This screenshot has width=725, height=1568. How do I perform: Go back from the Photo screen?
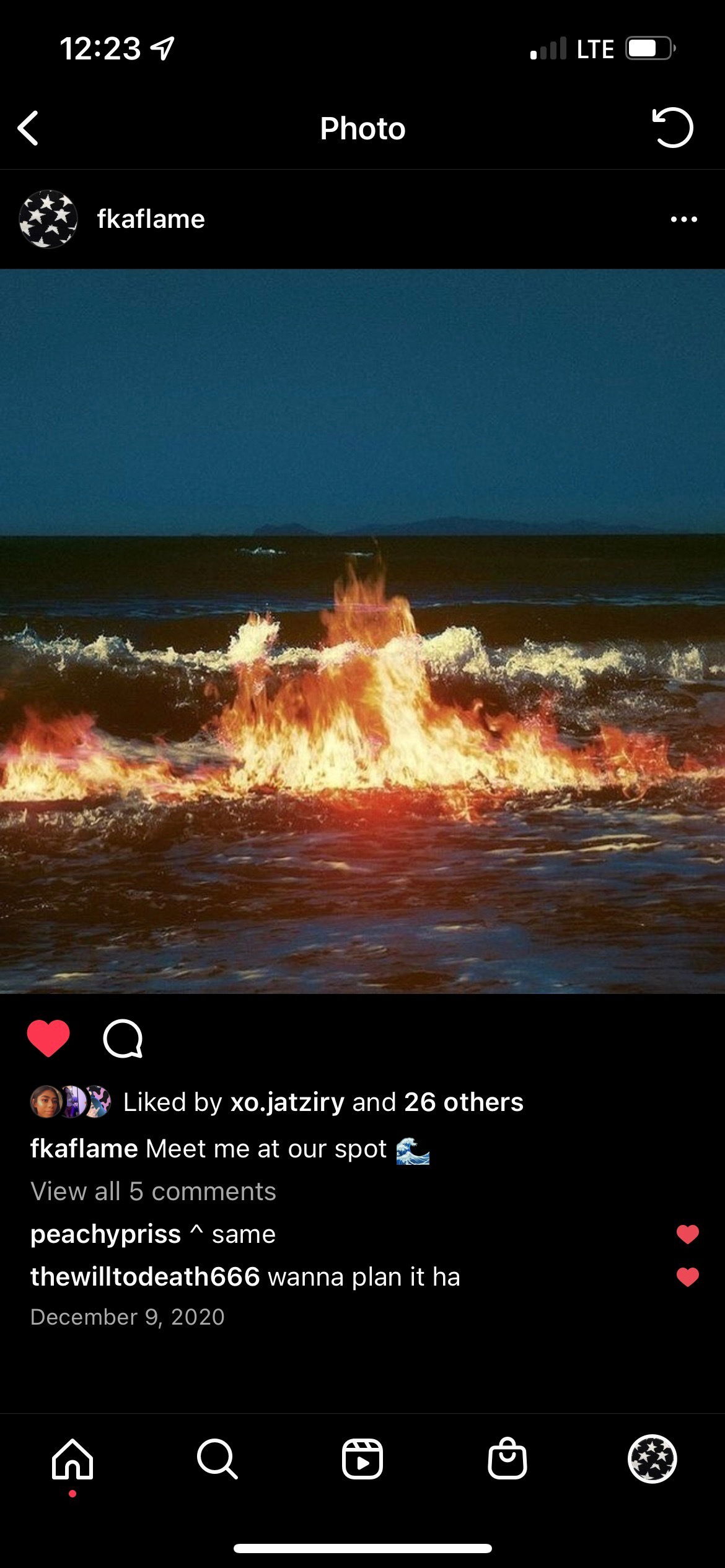[29, 128]
